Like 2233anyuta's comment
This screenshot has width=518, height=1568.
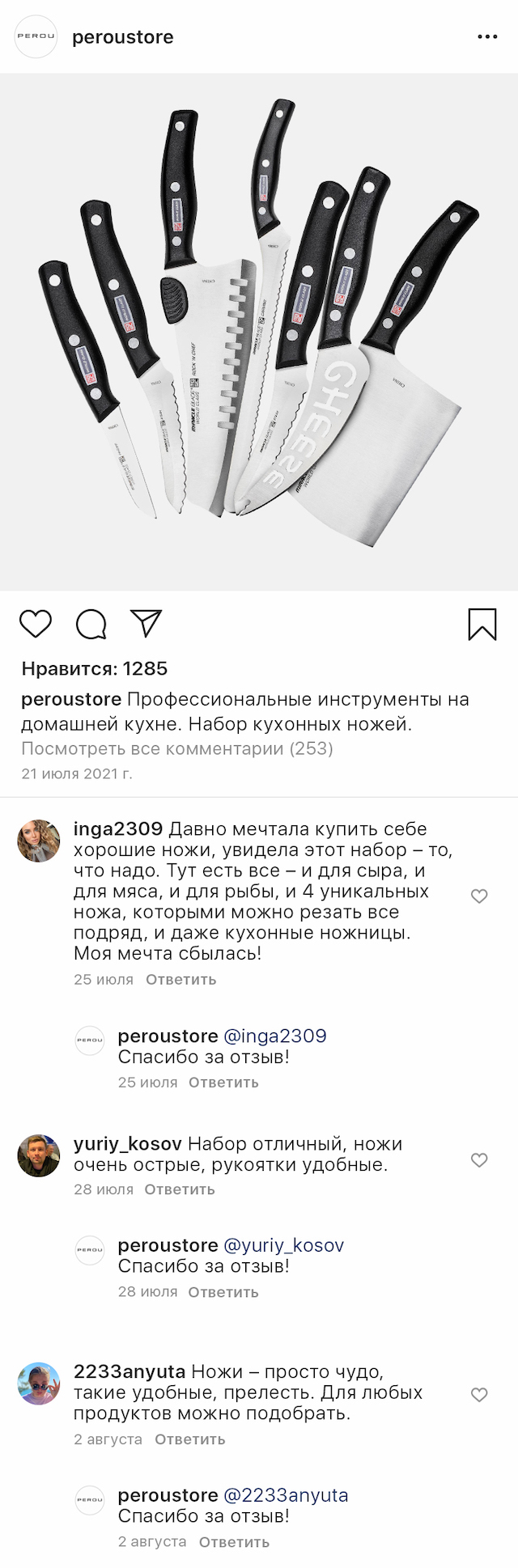point(479,1395)
